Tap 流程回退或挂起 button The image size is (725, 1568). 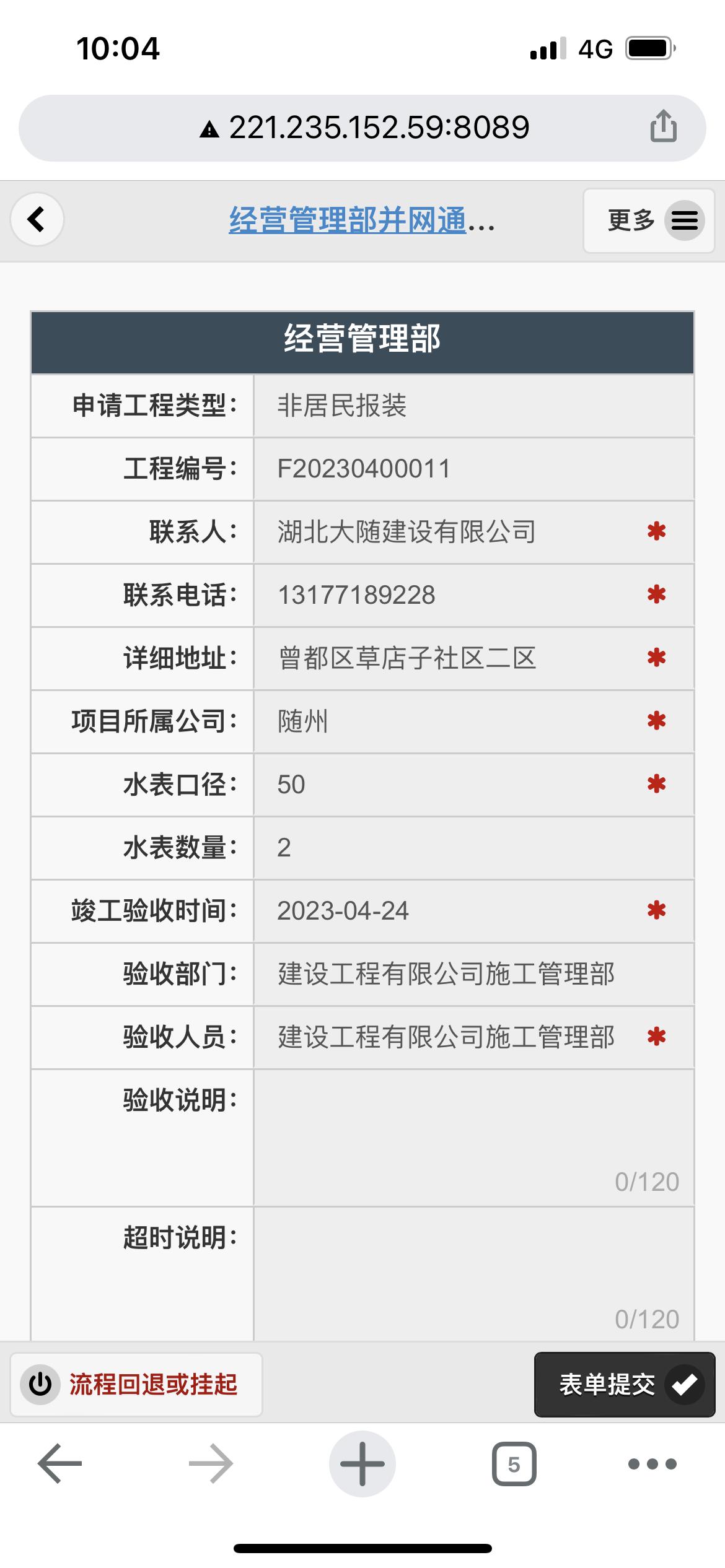pos(136,1384)
